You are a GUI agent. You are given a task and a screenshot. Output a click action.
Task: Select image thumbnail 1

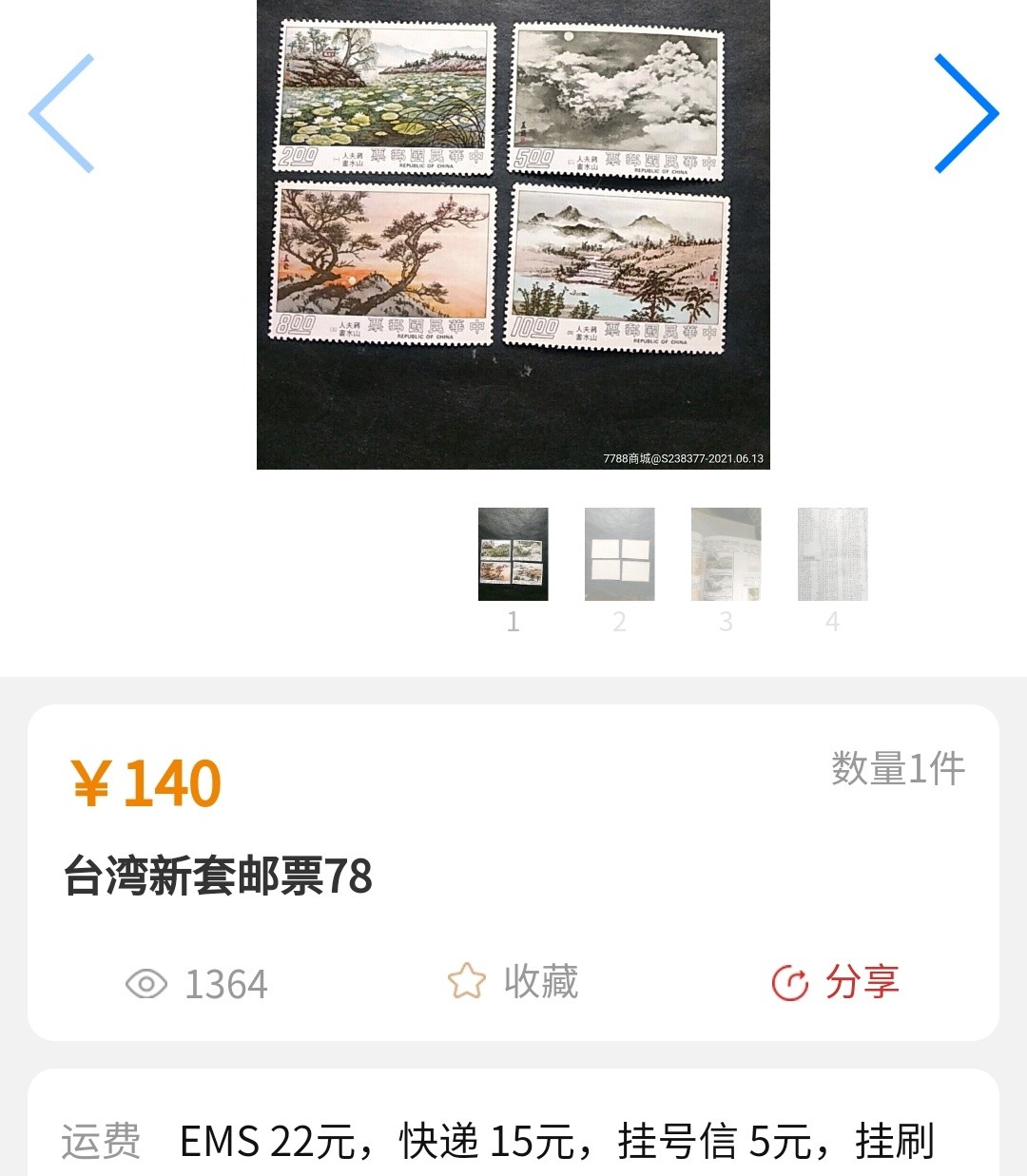tap(513, 554)
